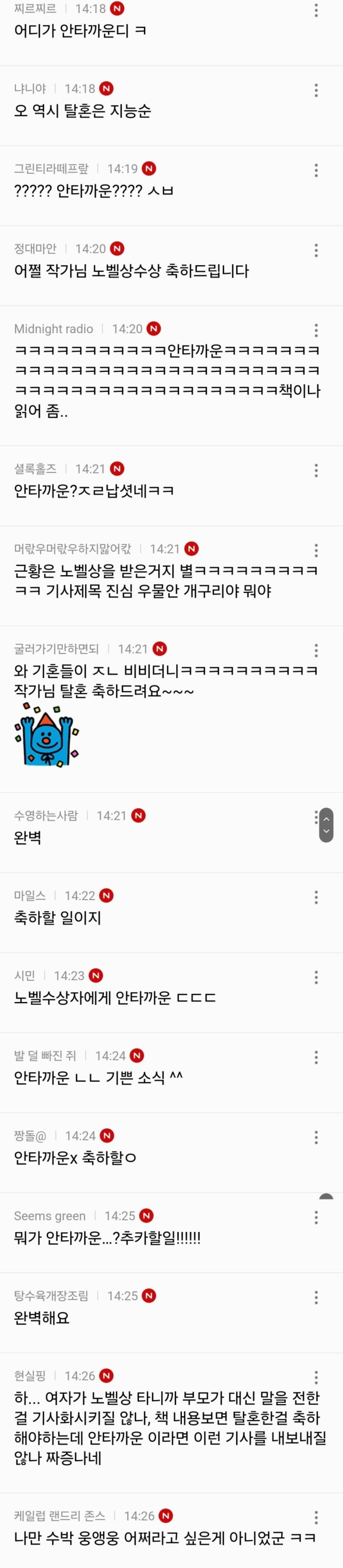This screenshot has width=343, height=1568.
Task: Open the overflow menu on Midnight radio's comment
Action: click(x=316, y=331)
